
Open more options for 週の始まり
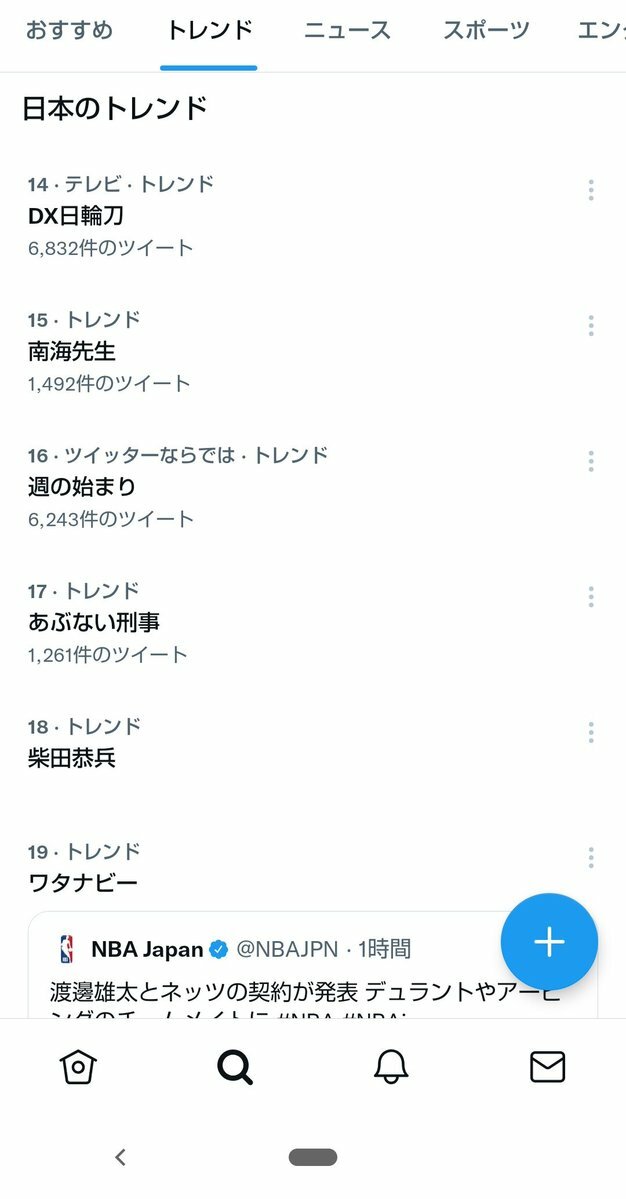[591, 461]
